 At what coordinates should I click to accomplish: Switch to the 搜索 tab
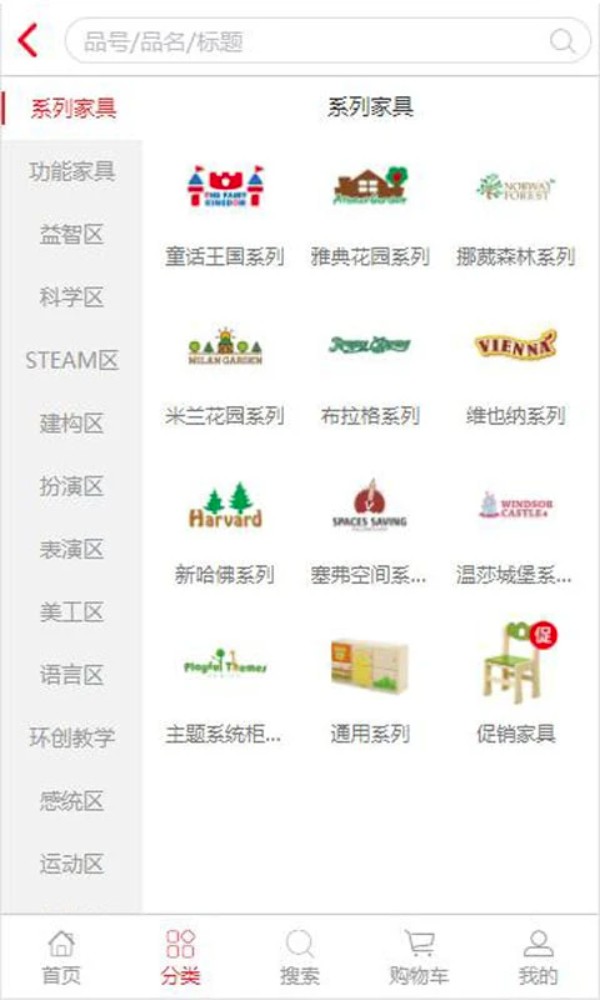(x=300, y=957)
